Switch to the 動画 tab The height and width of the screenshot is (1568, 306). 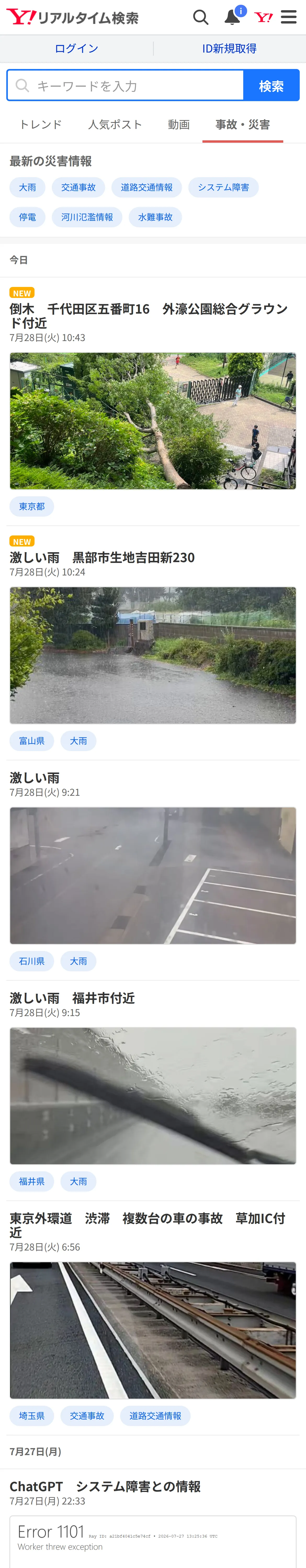pos(179,125)
